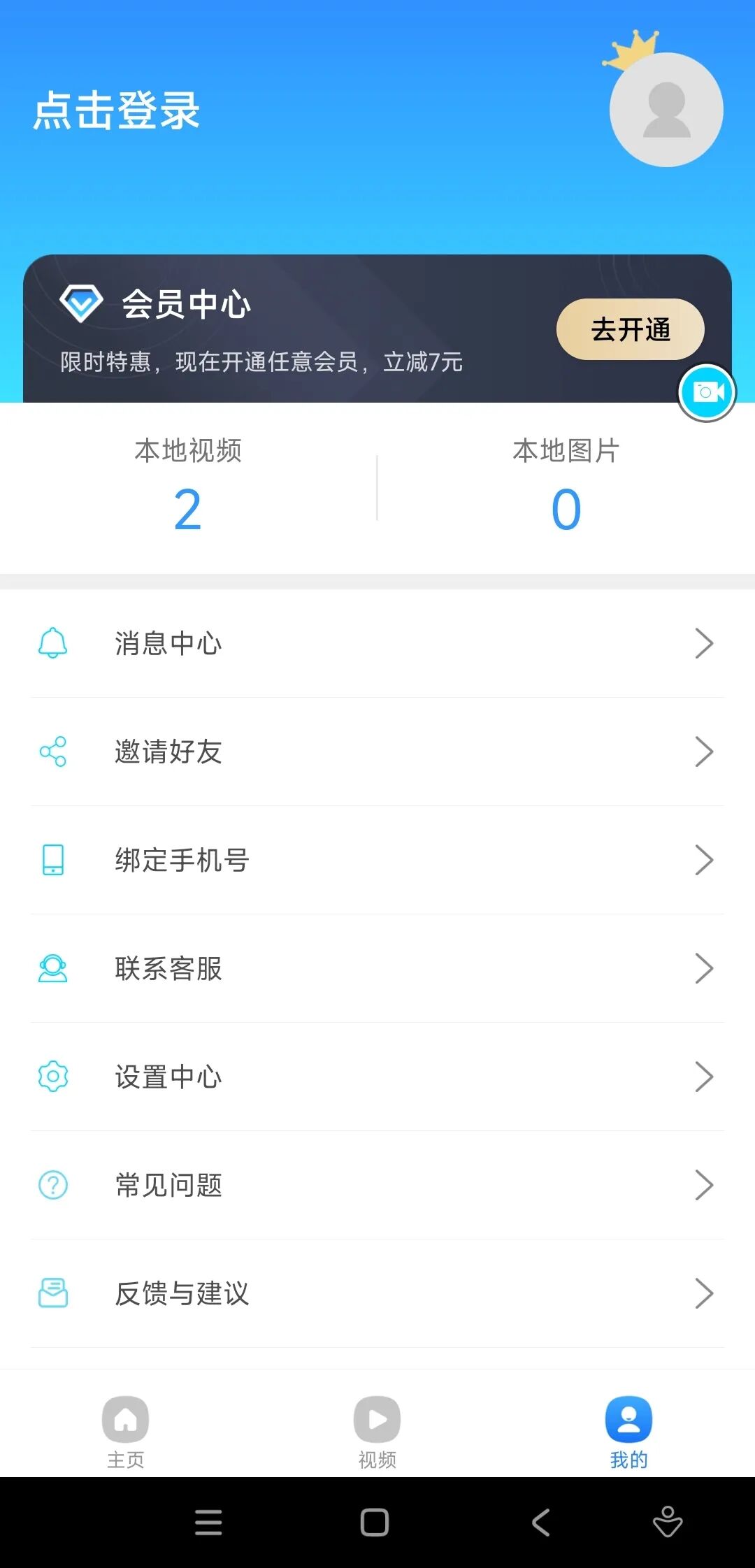Contact support via 联系客服
Screen dimensions: 755x1568
click(x=377, y=968)
